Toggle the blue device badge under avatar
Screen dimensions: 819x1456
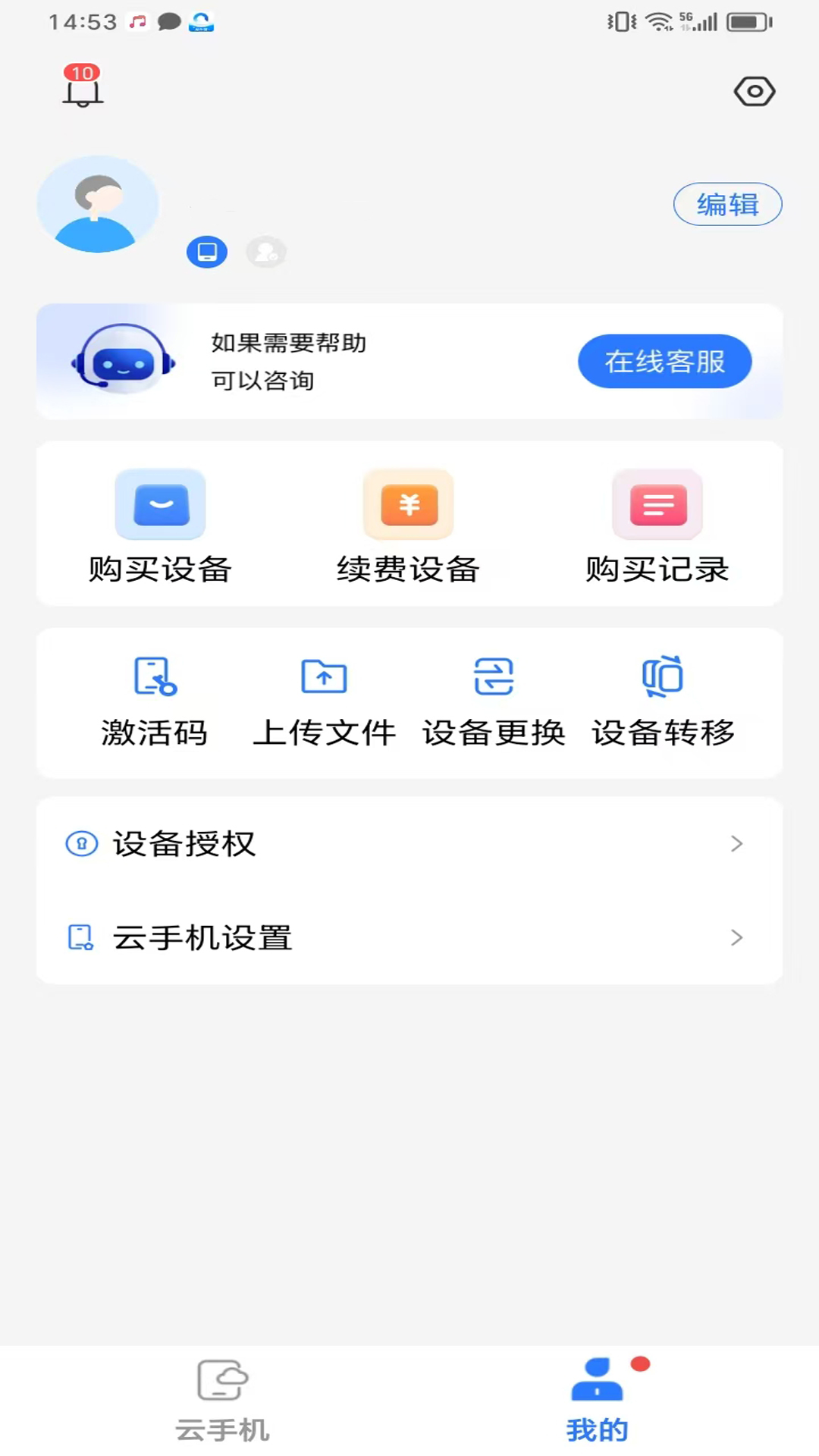tap(206, 252)
